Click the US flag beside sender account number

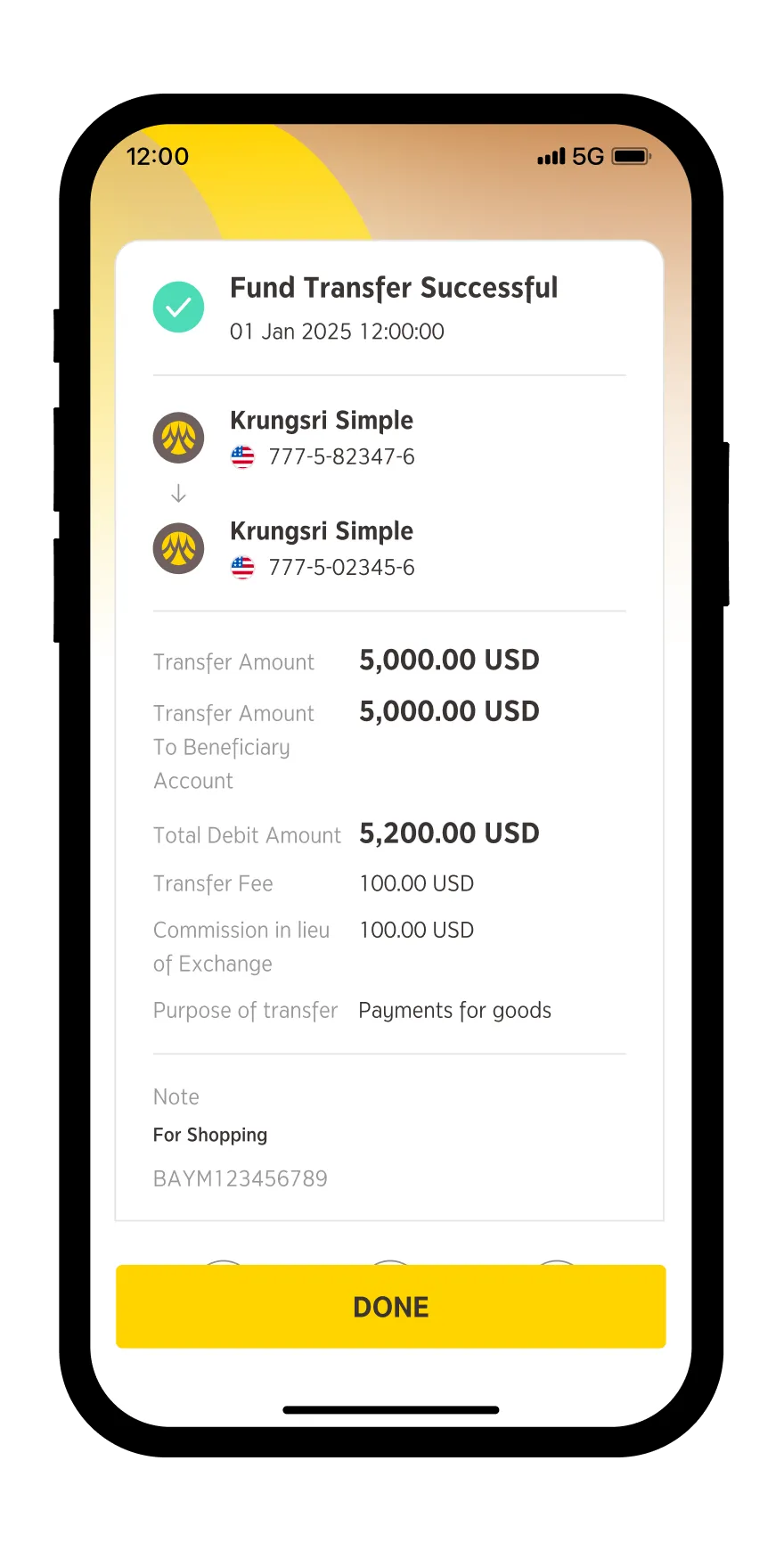click(242, 456)
